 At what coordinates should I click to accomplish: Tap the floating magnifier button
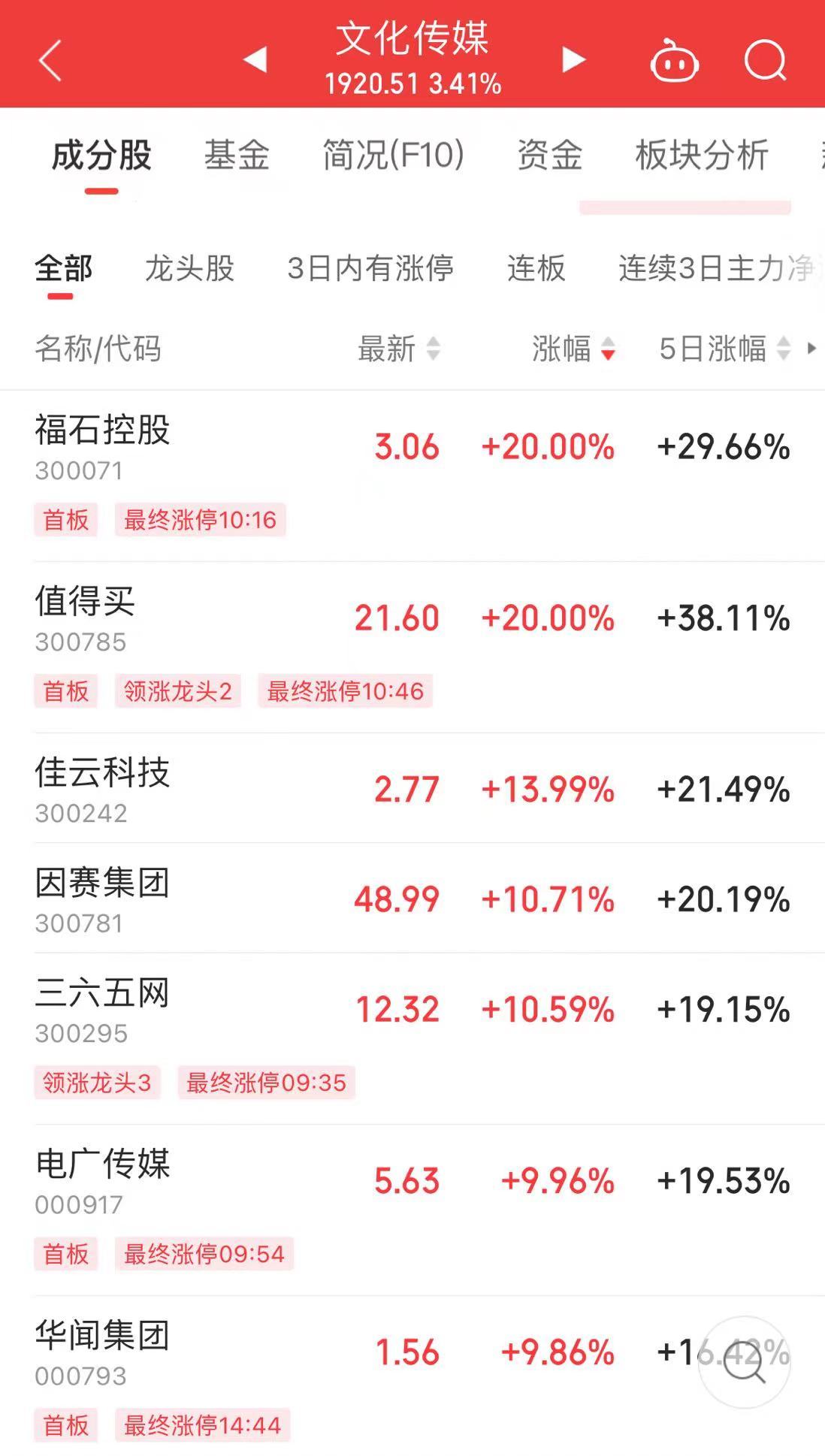(744, 1362)
